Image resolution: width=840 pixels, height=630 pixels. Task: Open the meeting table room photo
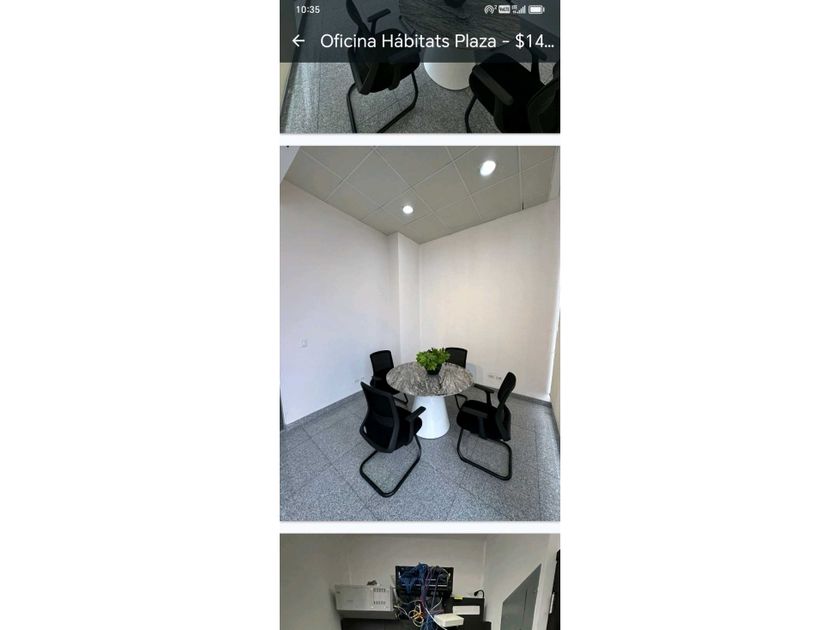coord(419,333)
